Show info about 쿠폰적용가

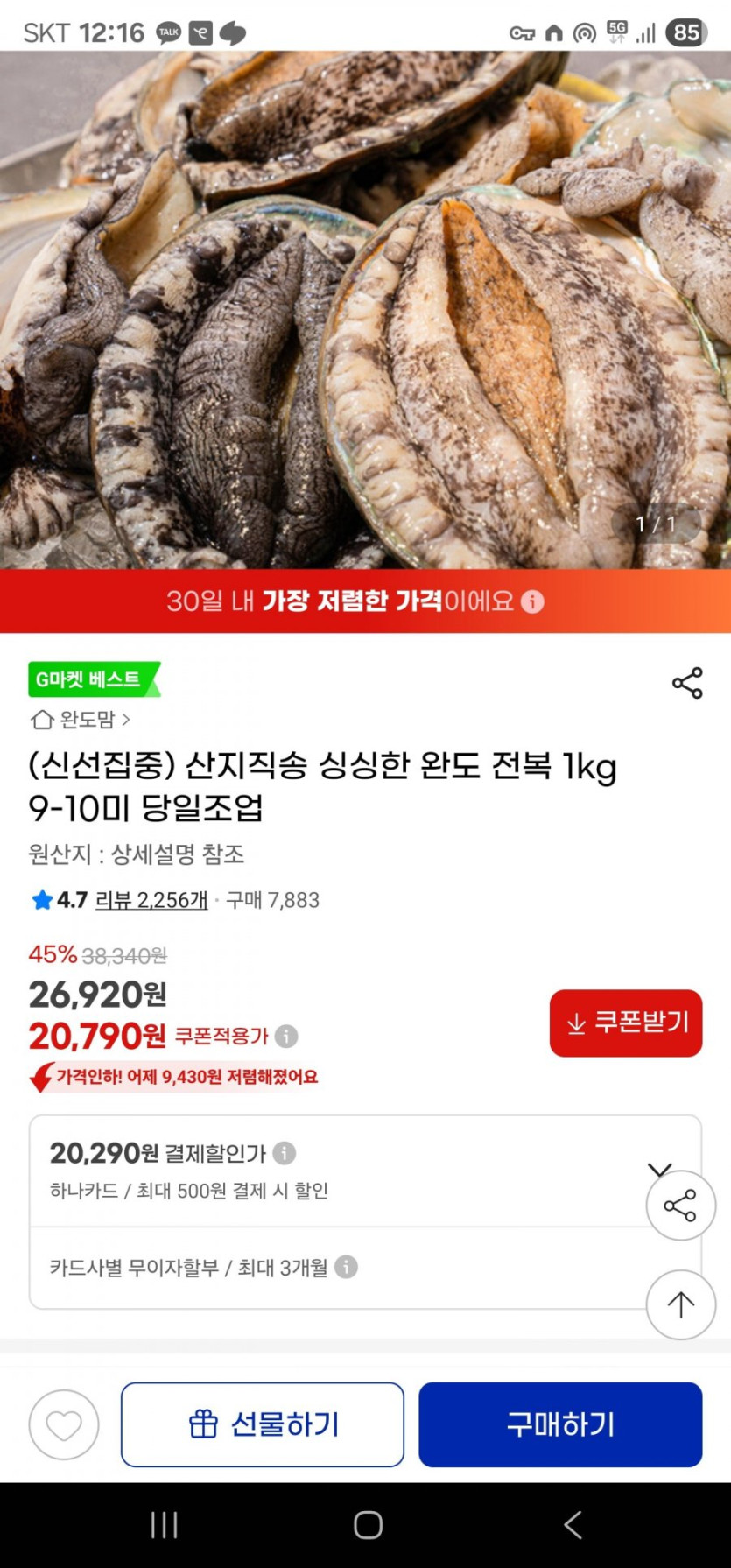[x=286, y=1037]
